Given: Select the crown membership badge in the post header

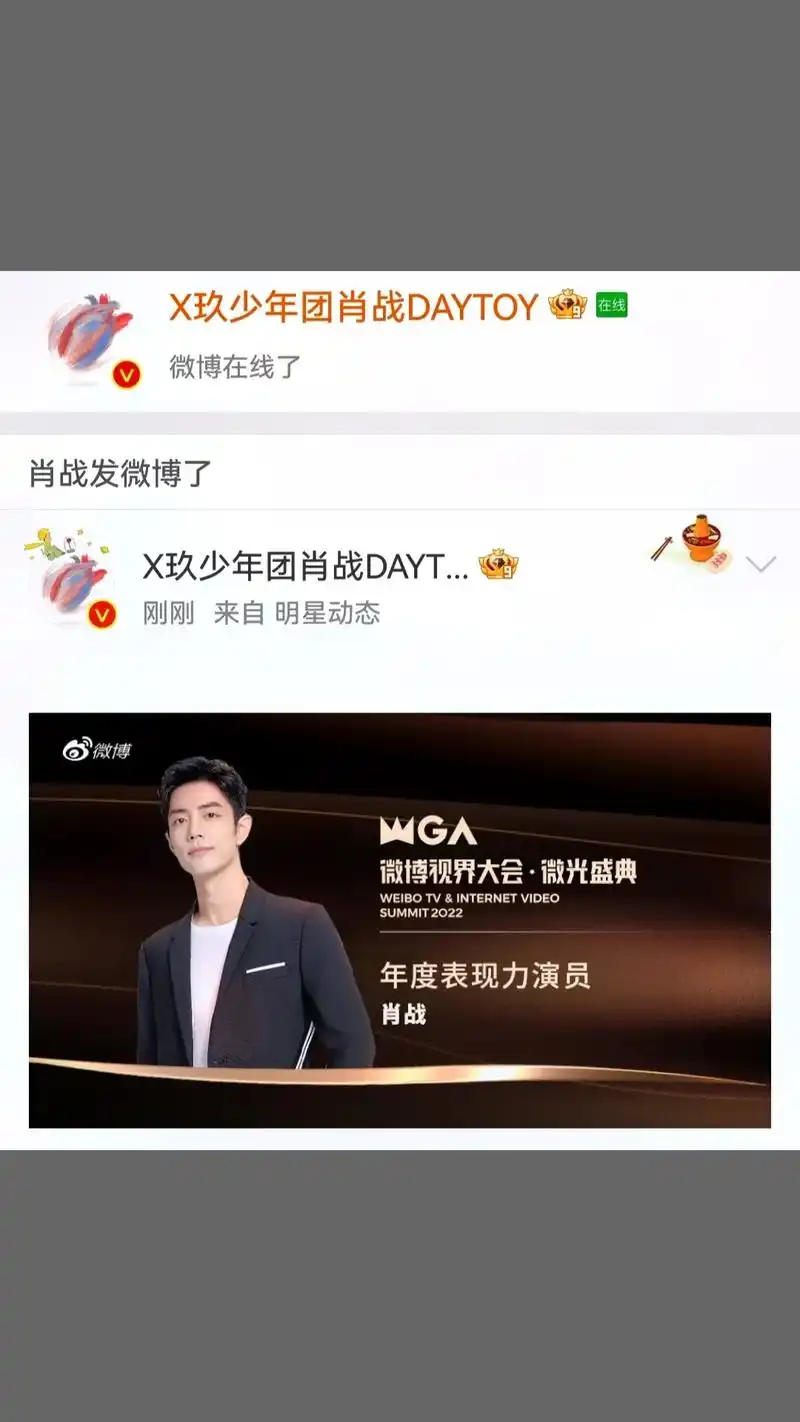Looking at the screenshot, I should [498, 563].
